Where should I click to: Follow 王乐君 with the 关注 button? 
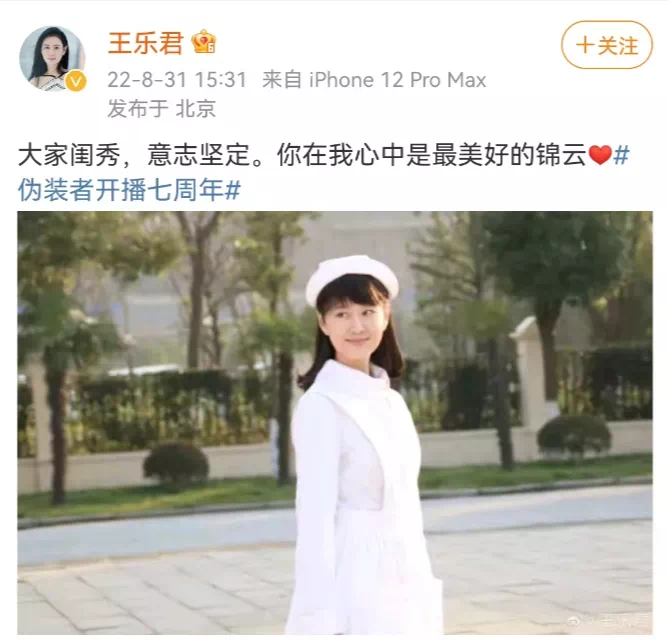[607, 45]
